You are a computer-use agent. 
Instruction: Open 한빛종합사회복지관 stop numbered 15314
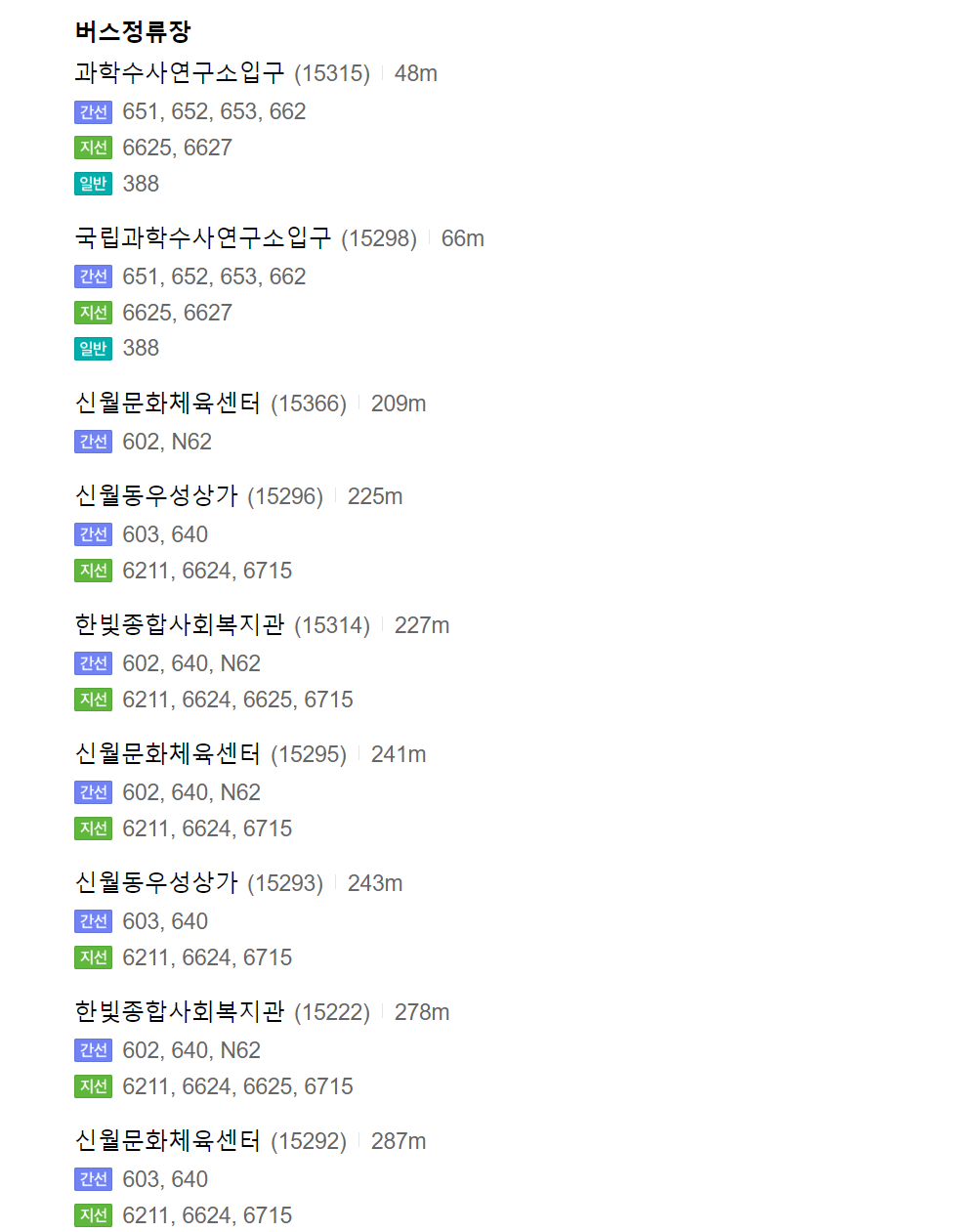180,625
